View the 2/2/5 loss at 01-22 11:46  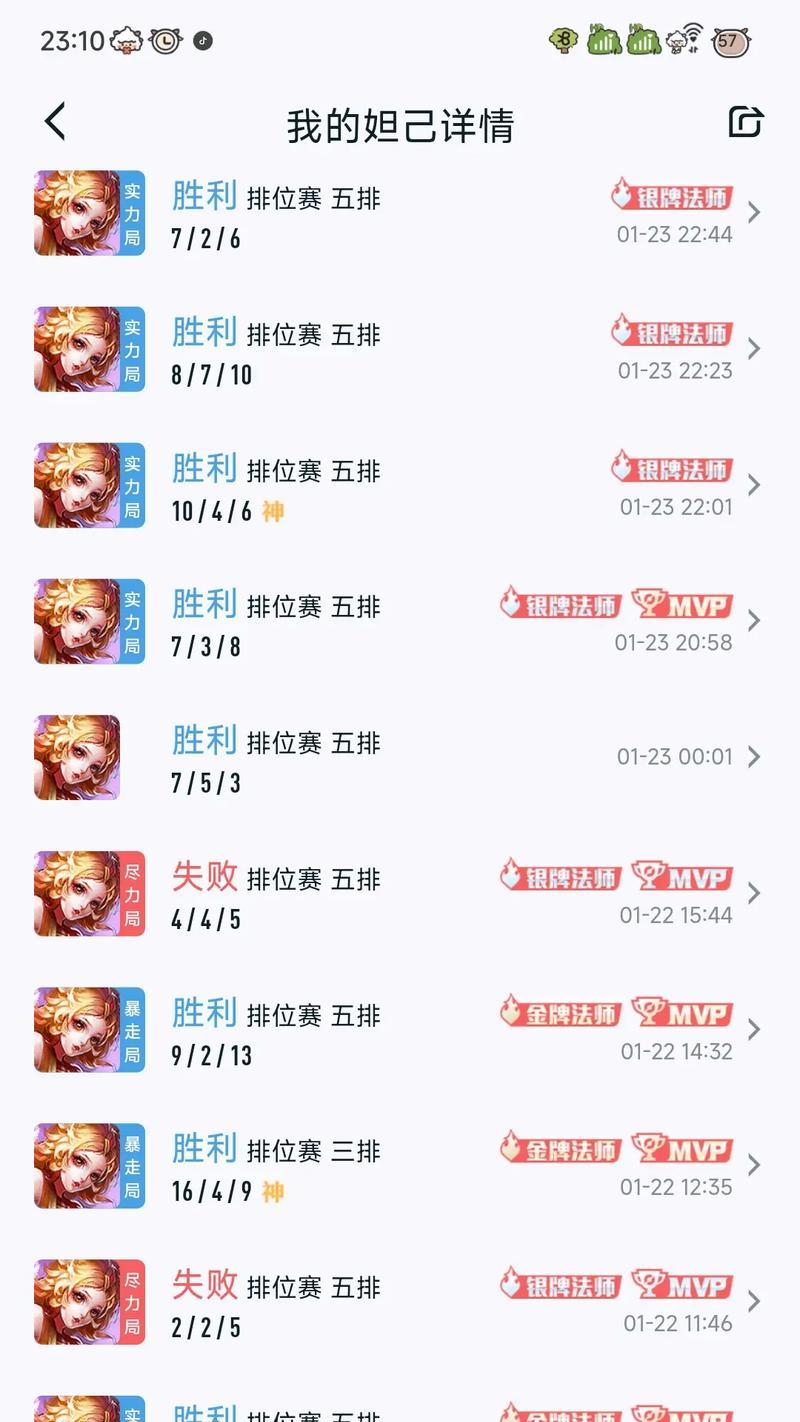400,1301
